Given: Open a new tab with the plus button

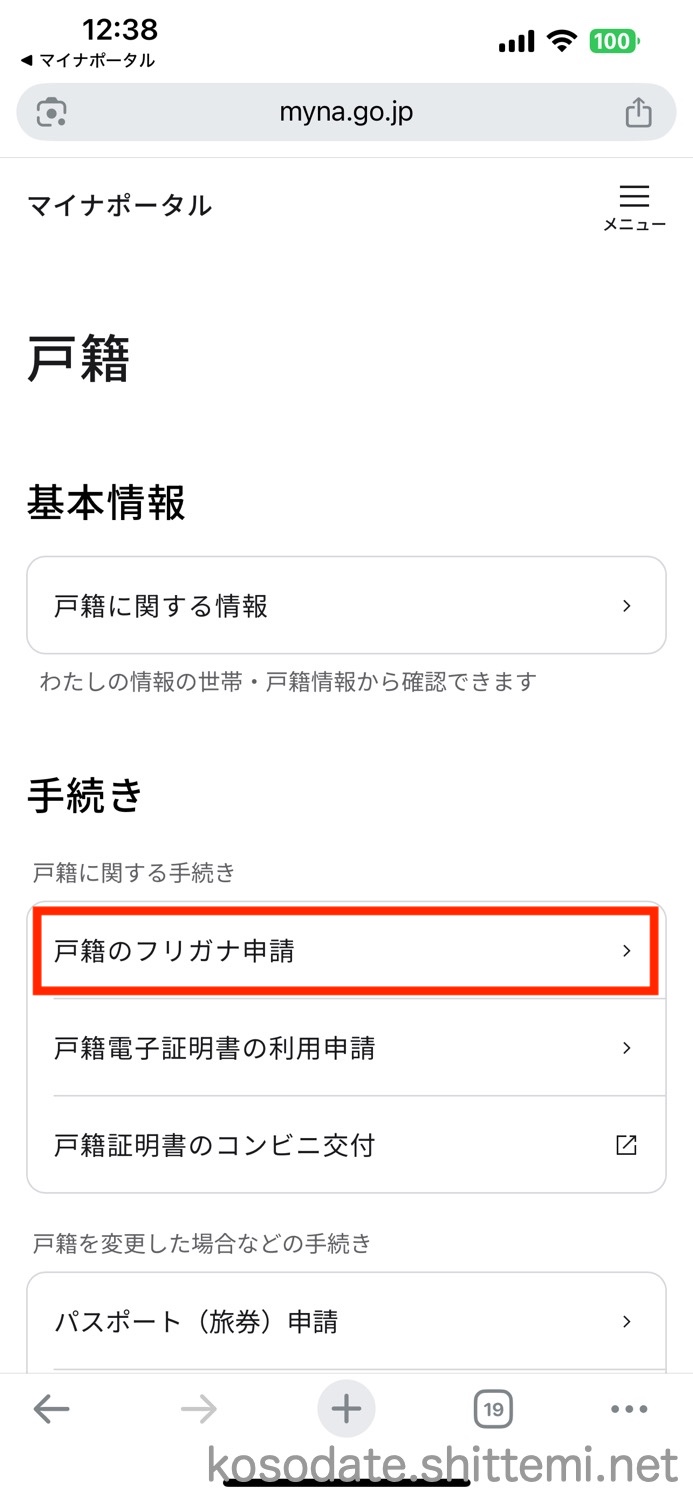Looking at the screenshot, I should [x=346, y=1410].
